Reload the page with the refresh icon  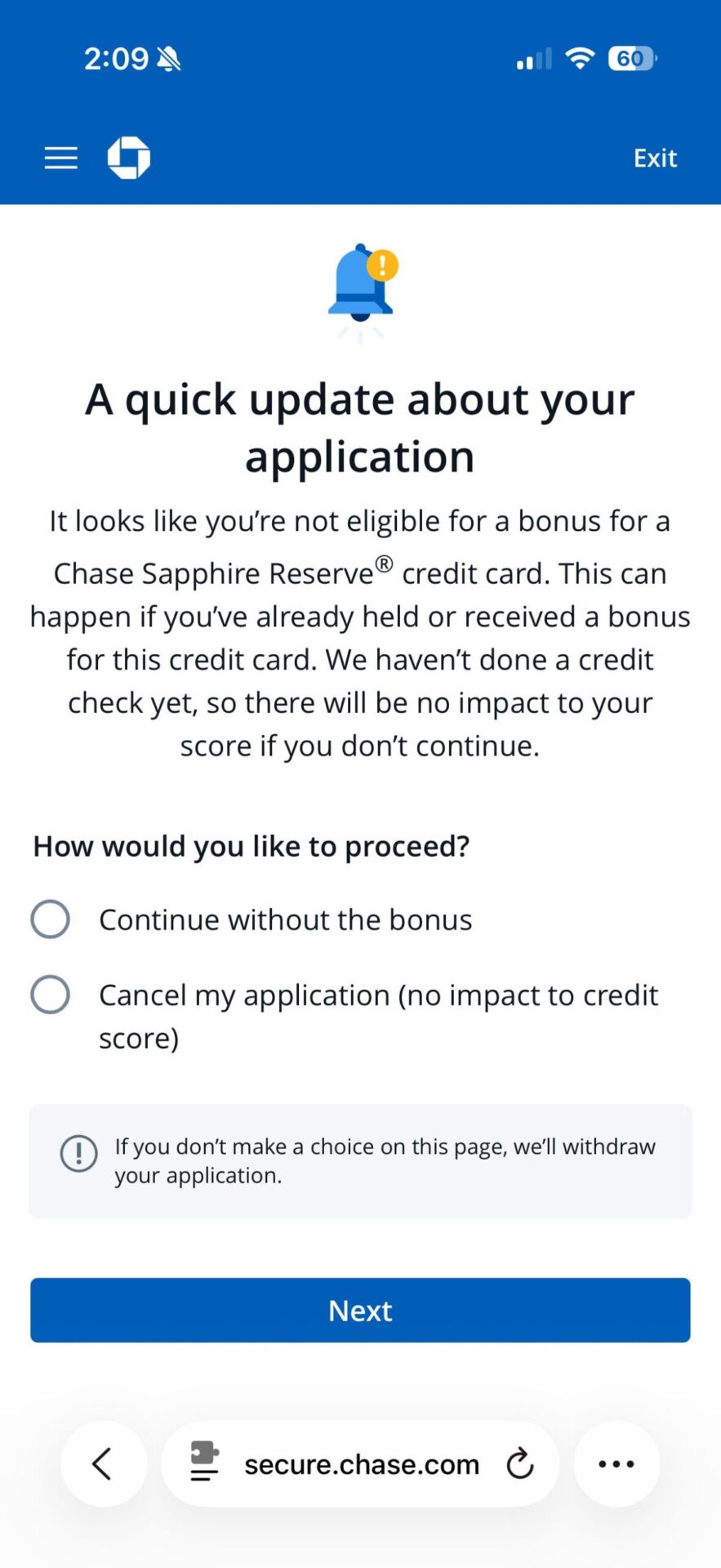coord(519,1464)
